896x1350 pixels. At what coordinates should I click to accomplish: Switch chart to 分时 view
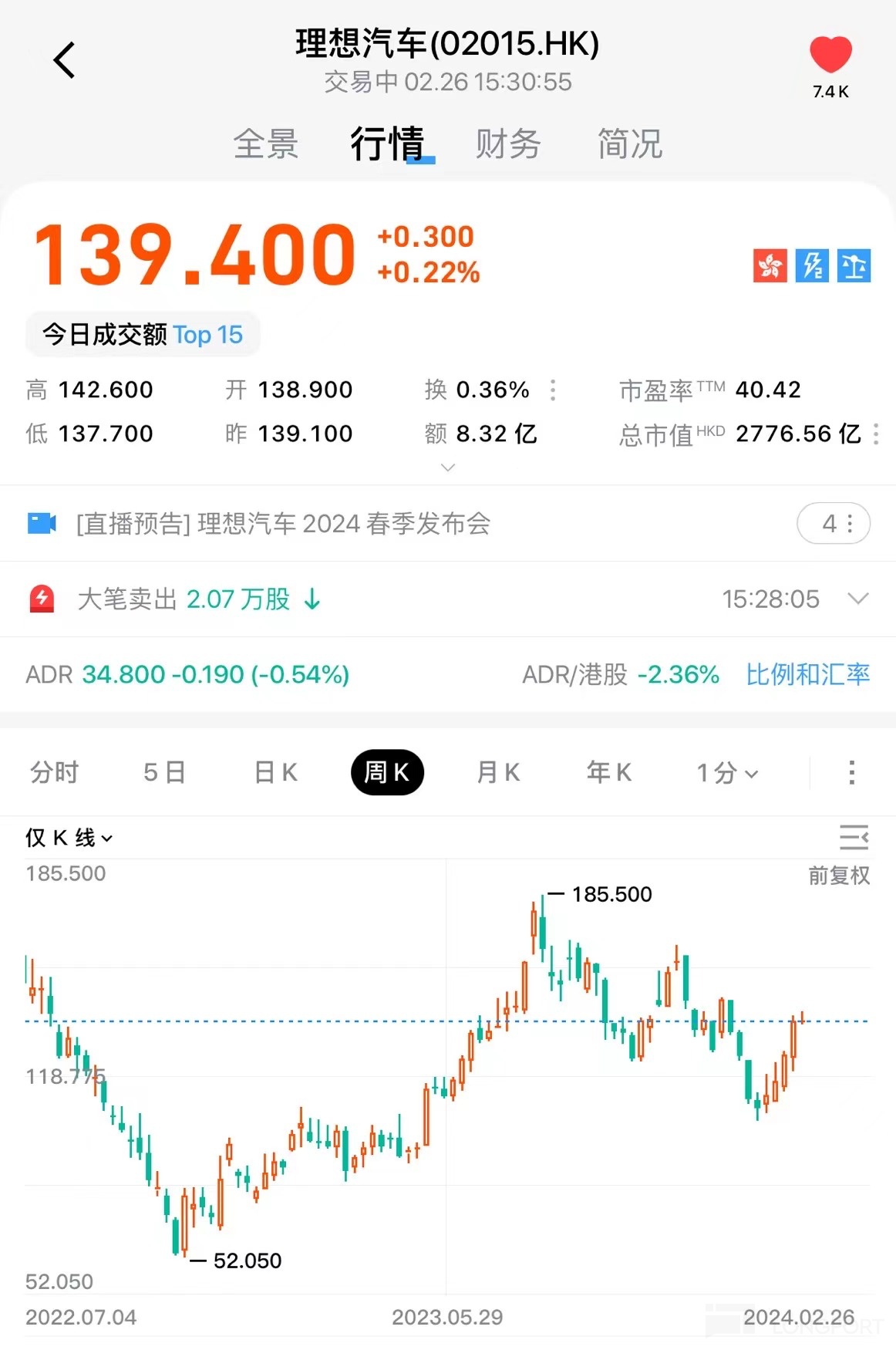click(x=54, y=772)
